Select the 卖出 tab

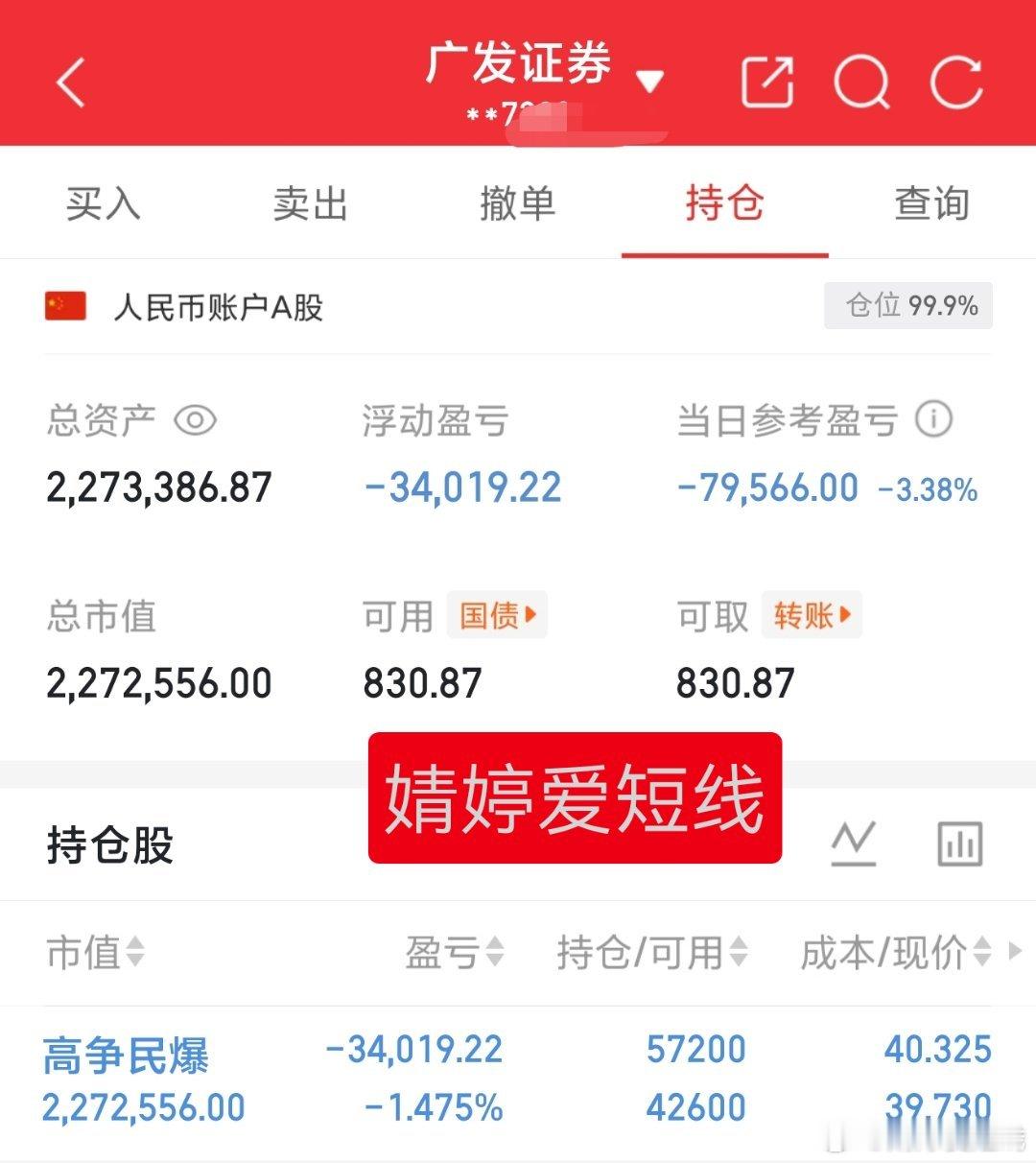point(308,203)
